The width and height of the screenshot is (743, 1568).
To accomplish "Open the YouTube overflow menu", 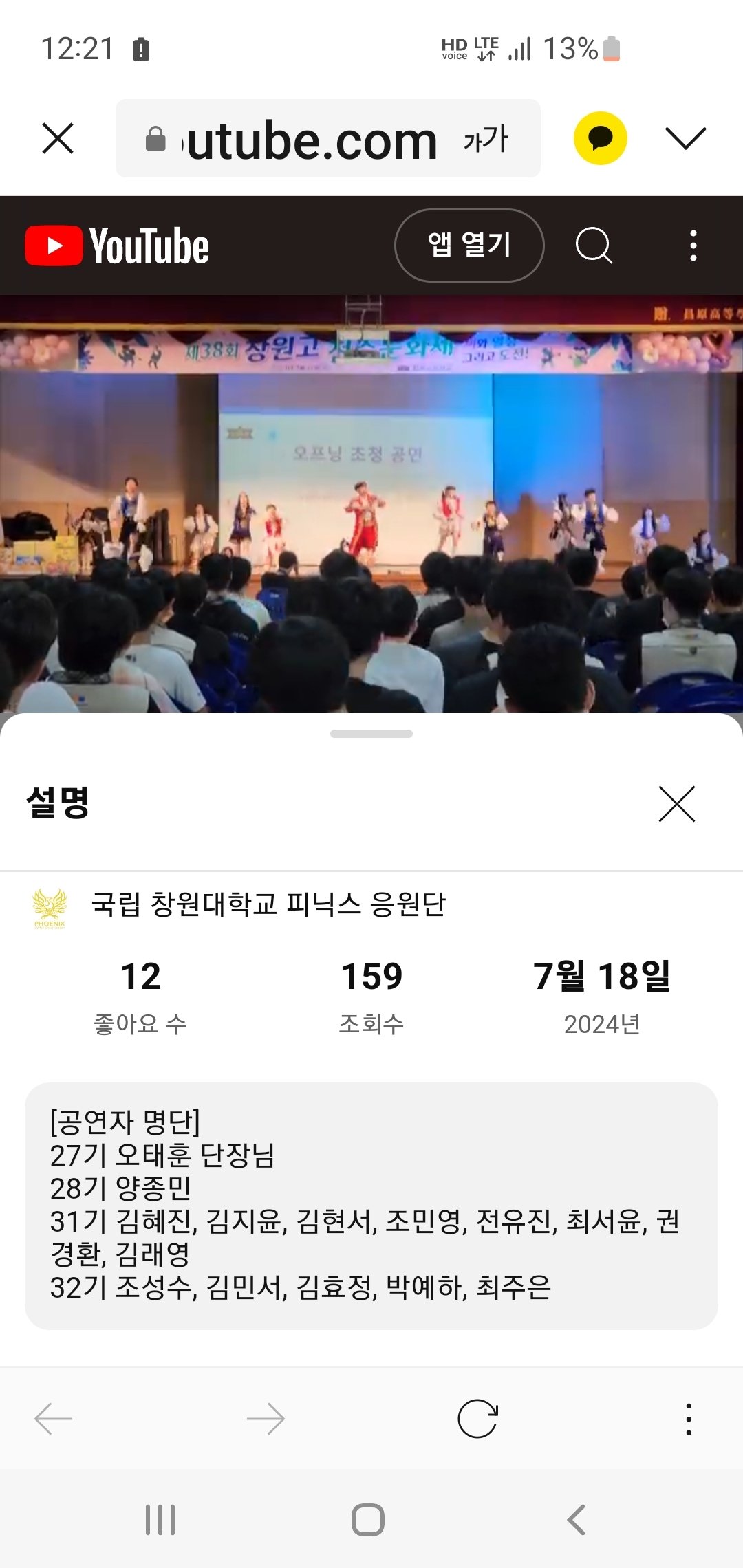I will pos(693,246).
